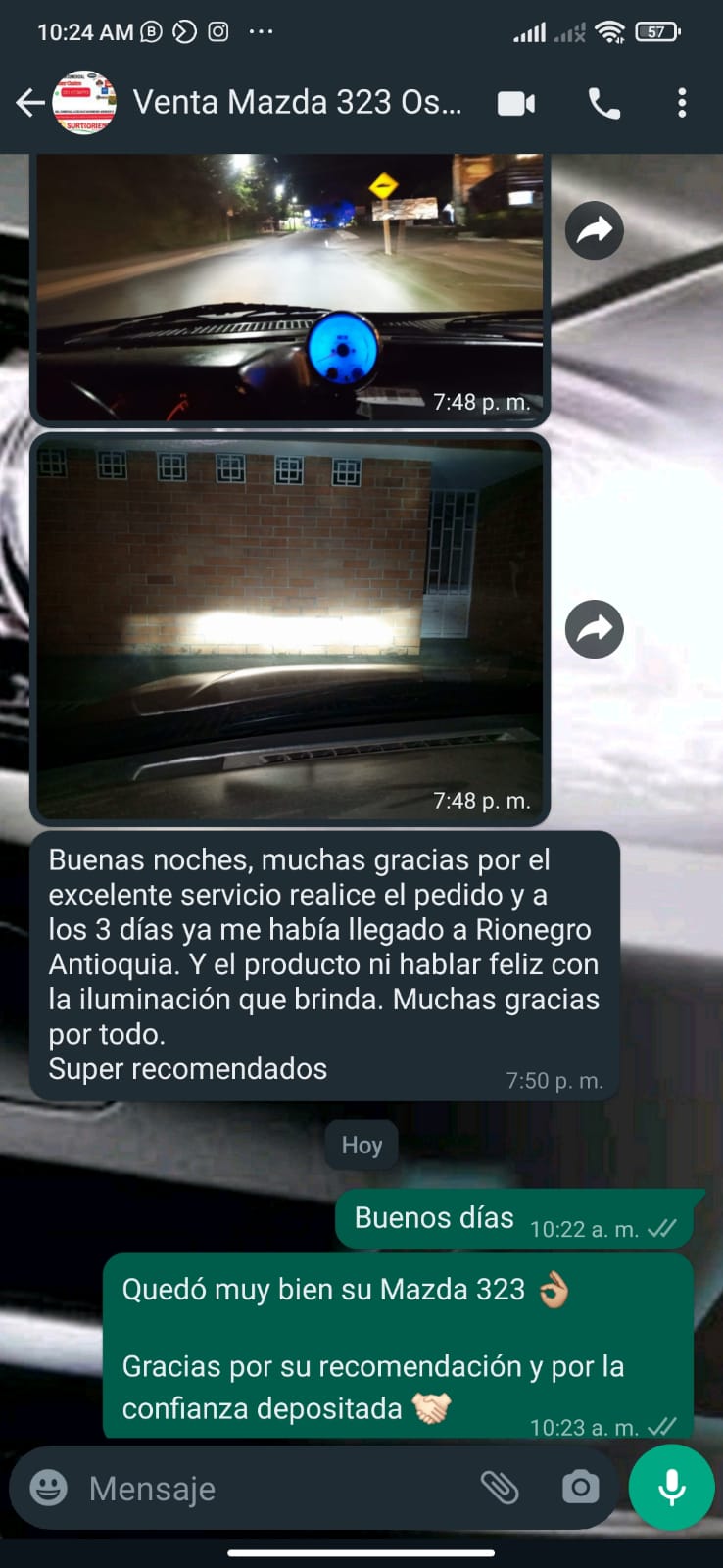Open the brick wall headlight photo
The image size is (723, 1568).
tap(289, 627)
